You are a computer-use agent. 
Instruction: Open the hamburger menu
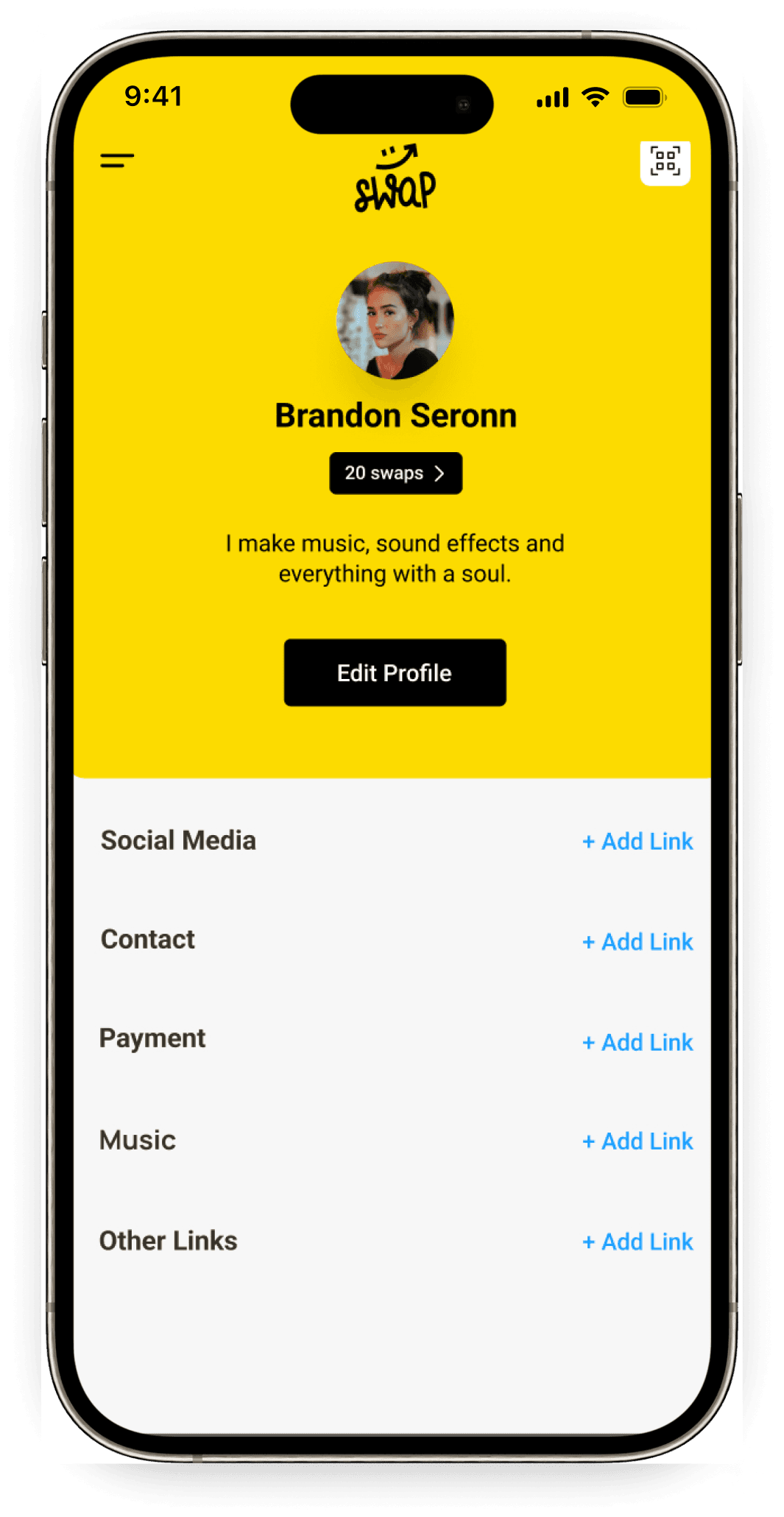point(117,160)
